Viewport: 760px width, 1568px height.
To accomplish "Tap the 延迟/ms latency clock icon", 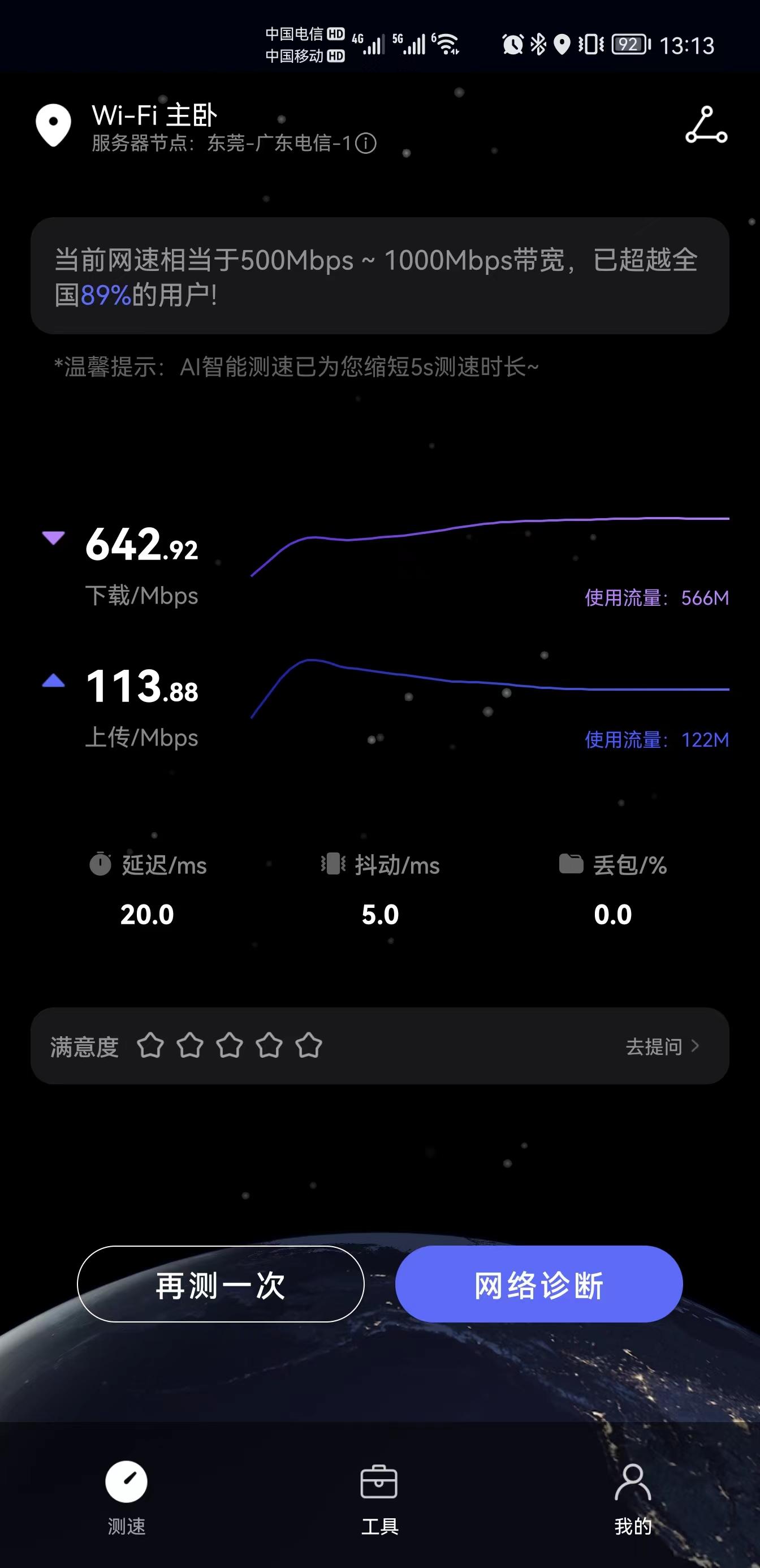I will pos(101,864).
